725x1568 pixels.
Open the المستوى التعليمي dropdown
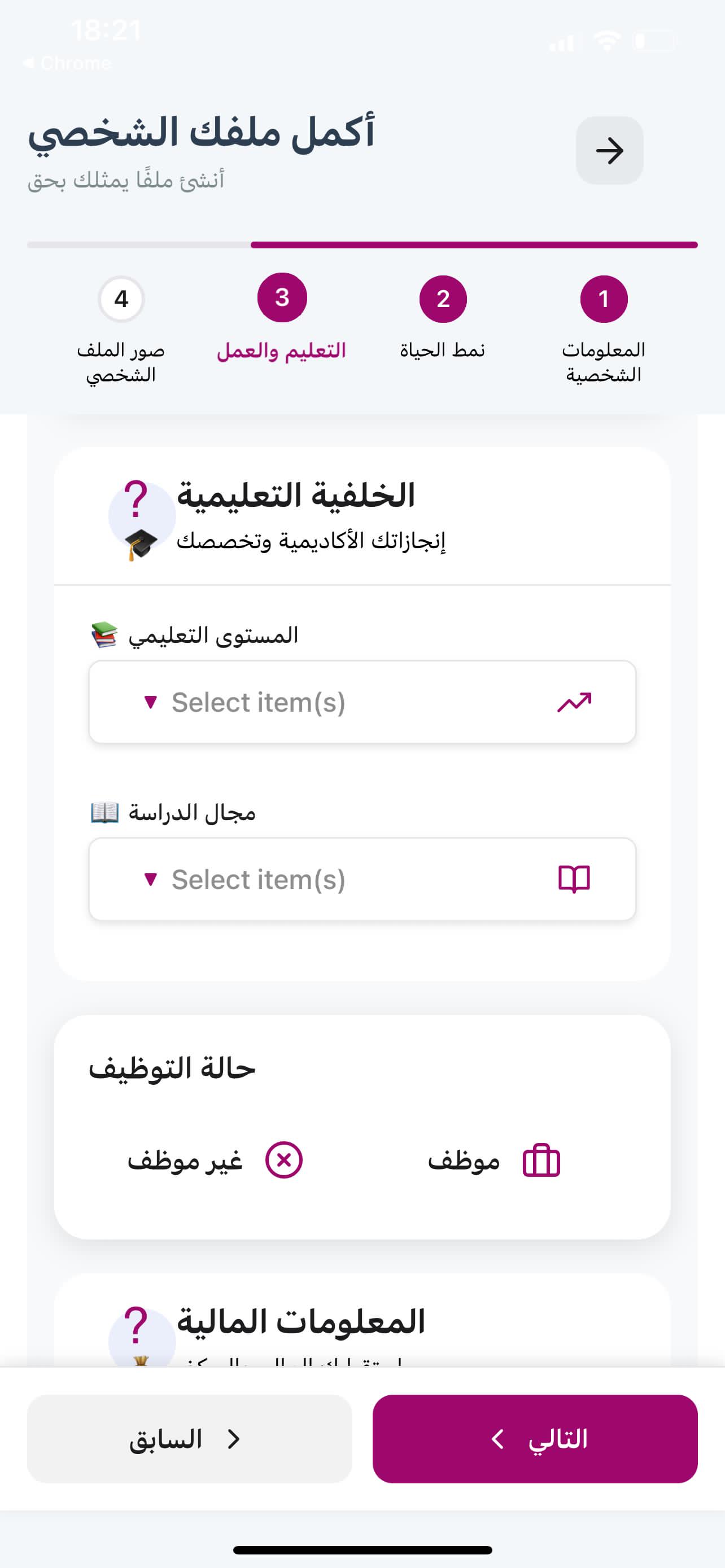(x=362, y=702)
